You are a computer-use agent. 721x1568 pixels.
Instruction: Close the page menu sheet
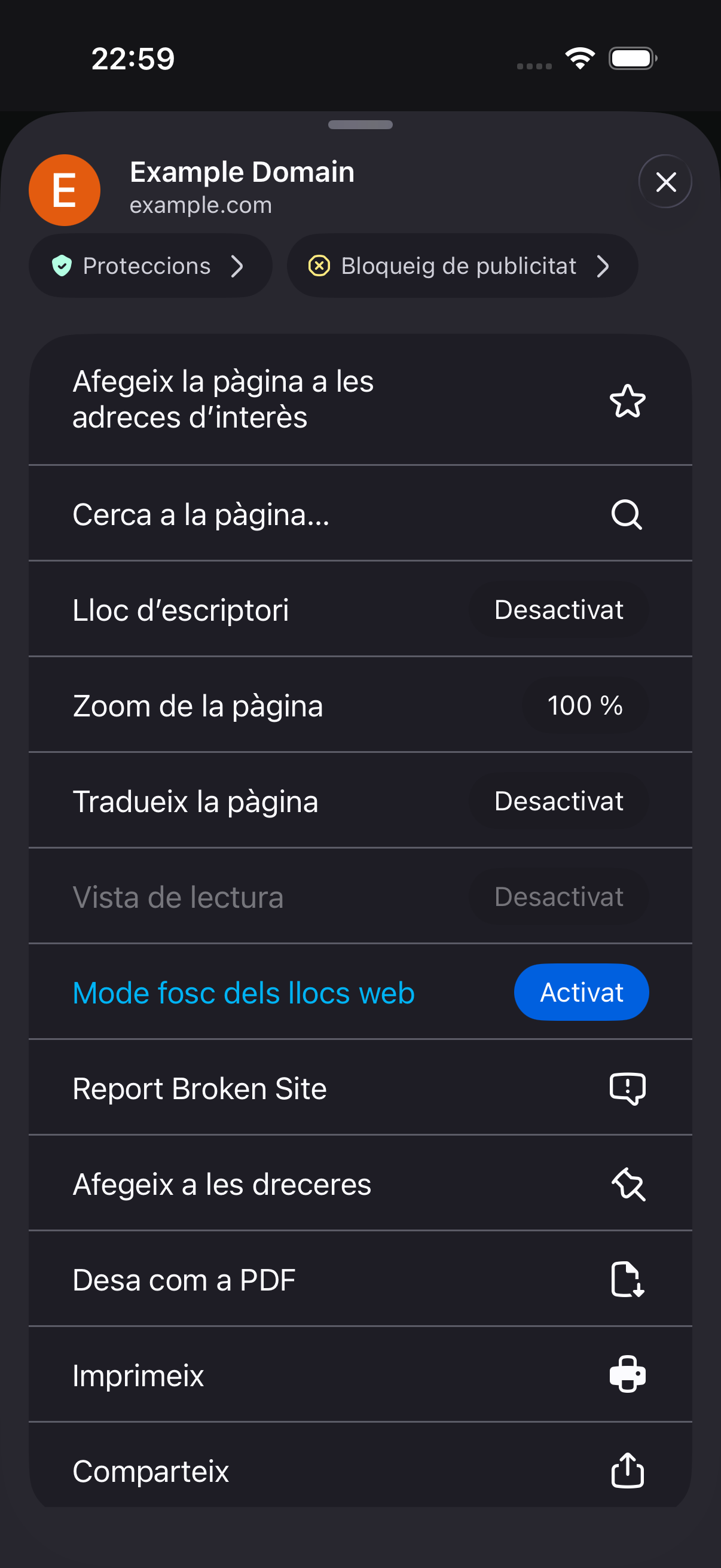tap(665, 181)
